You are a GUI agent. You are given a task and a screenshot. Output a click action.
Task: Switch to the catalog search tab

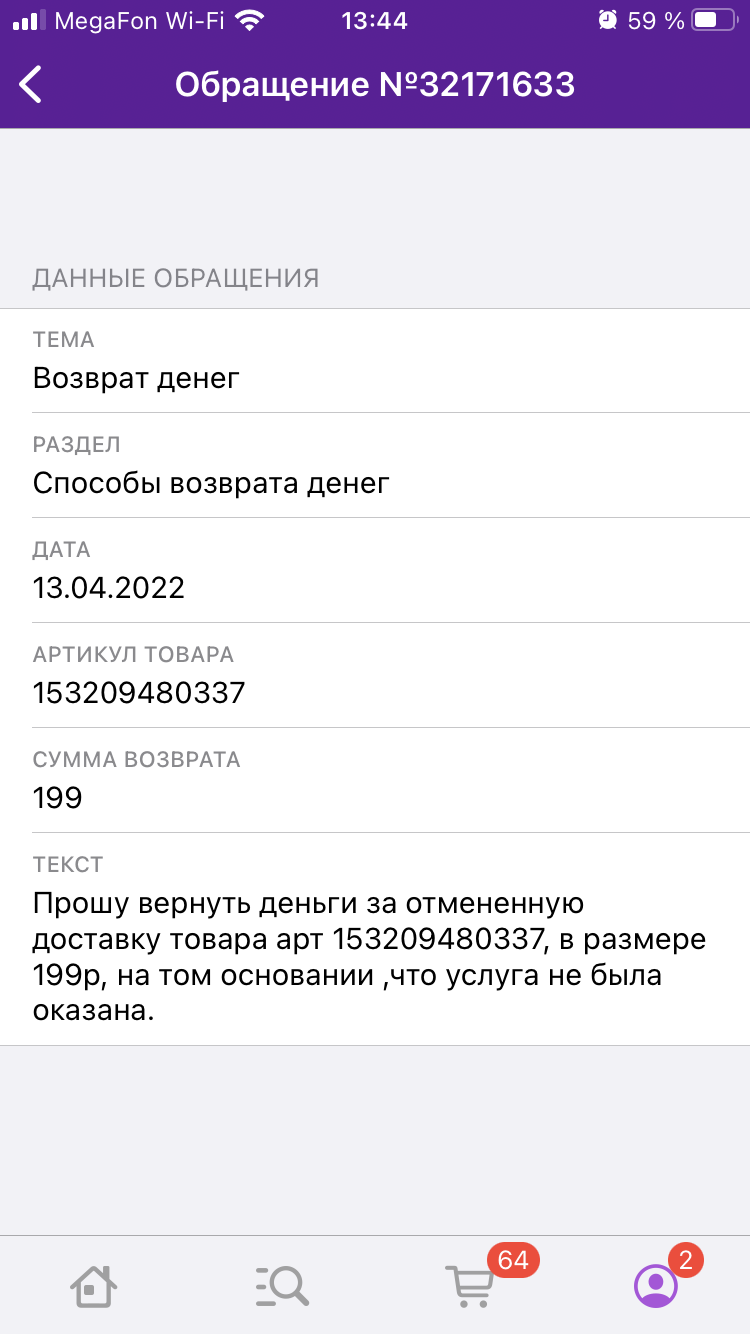(281, 1285)
